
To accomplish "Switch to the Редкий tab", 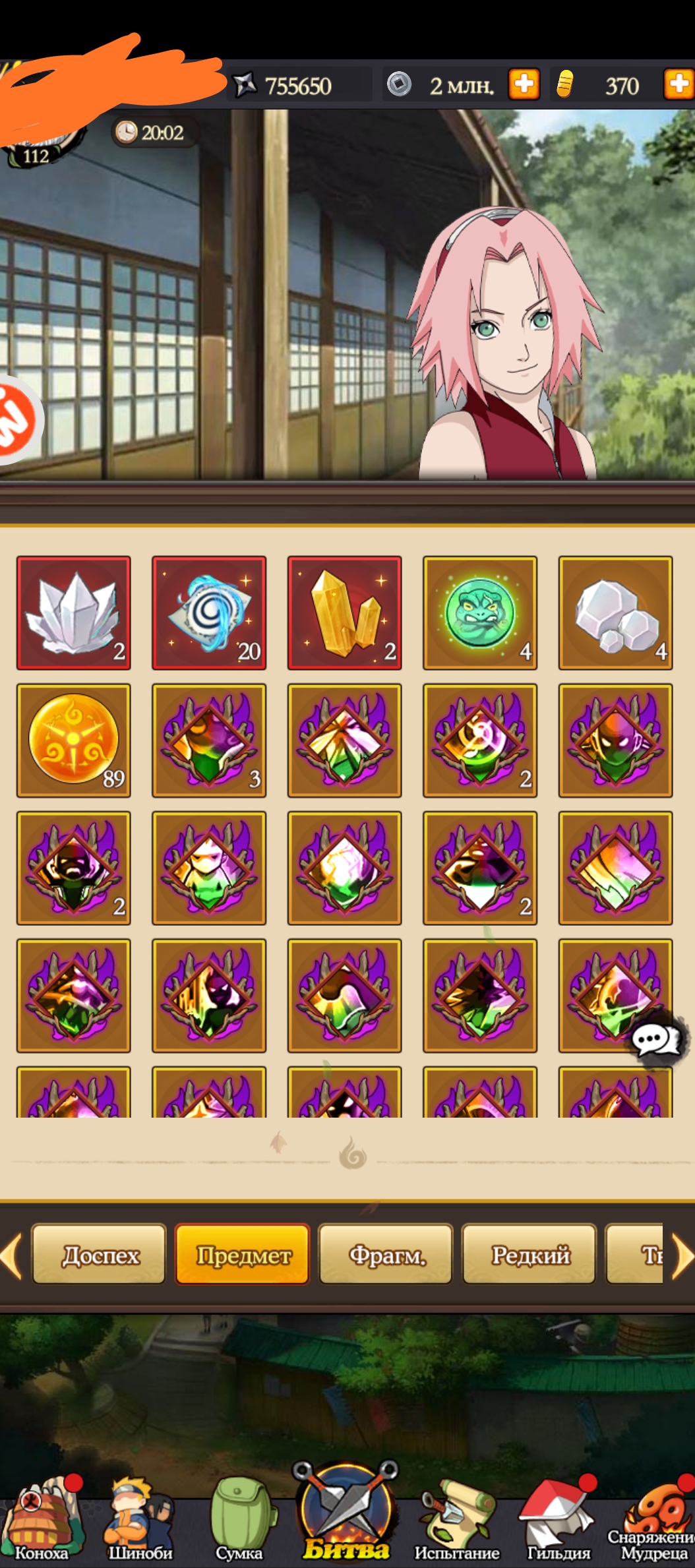I will 529,1254.
